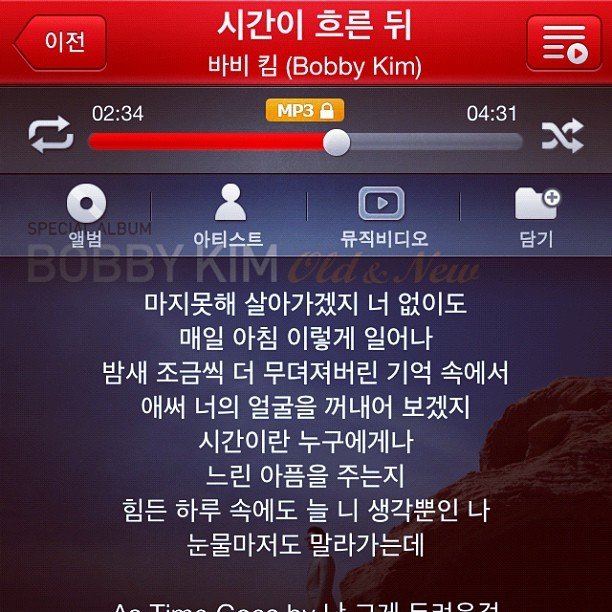Open the playlist queue icon
The height and width of the screenshot is (612, 612).
point(563,43)
